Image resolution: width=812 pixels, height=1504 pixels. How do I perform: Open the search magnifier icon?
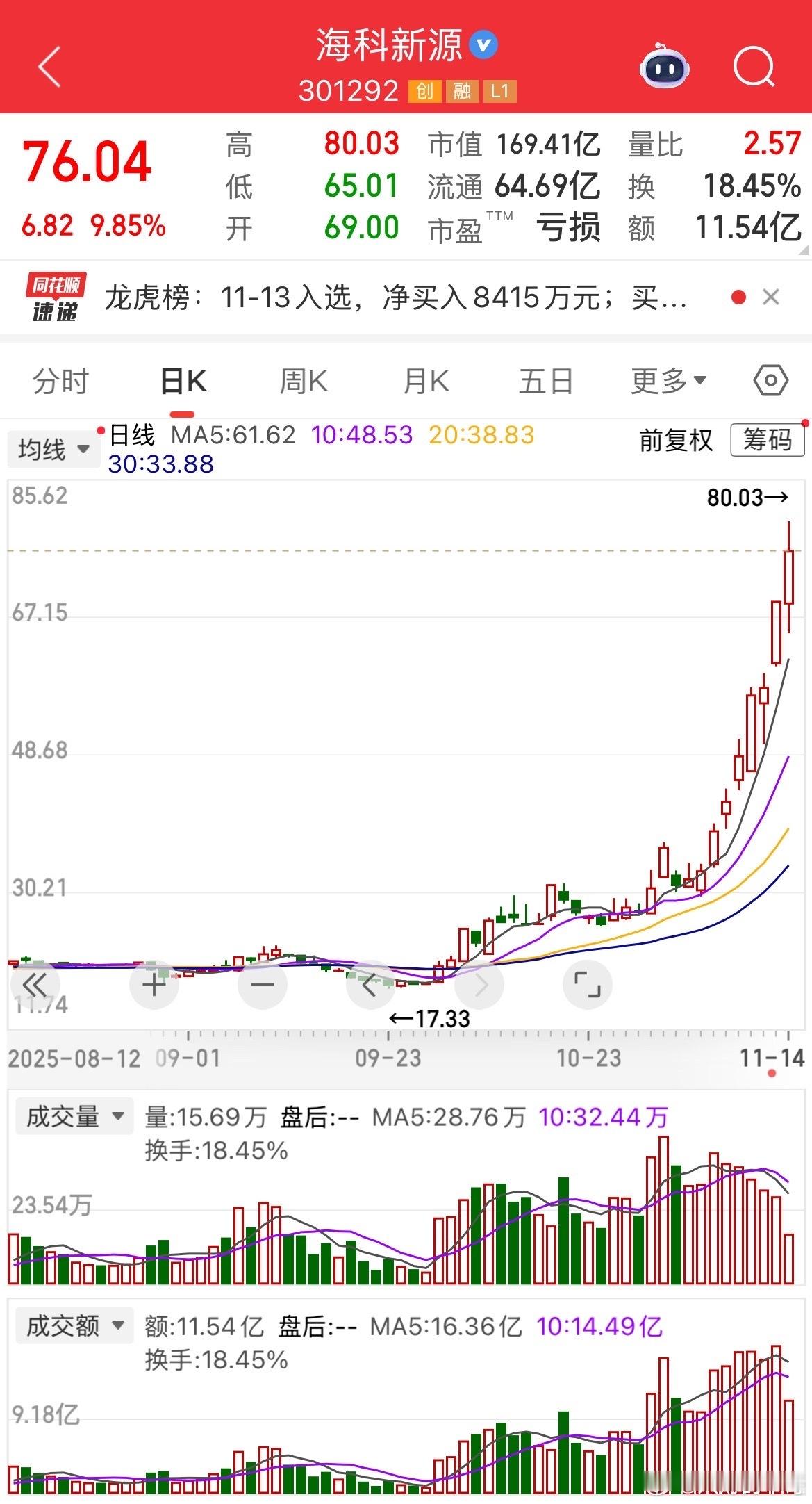[x=754, y=66]
